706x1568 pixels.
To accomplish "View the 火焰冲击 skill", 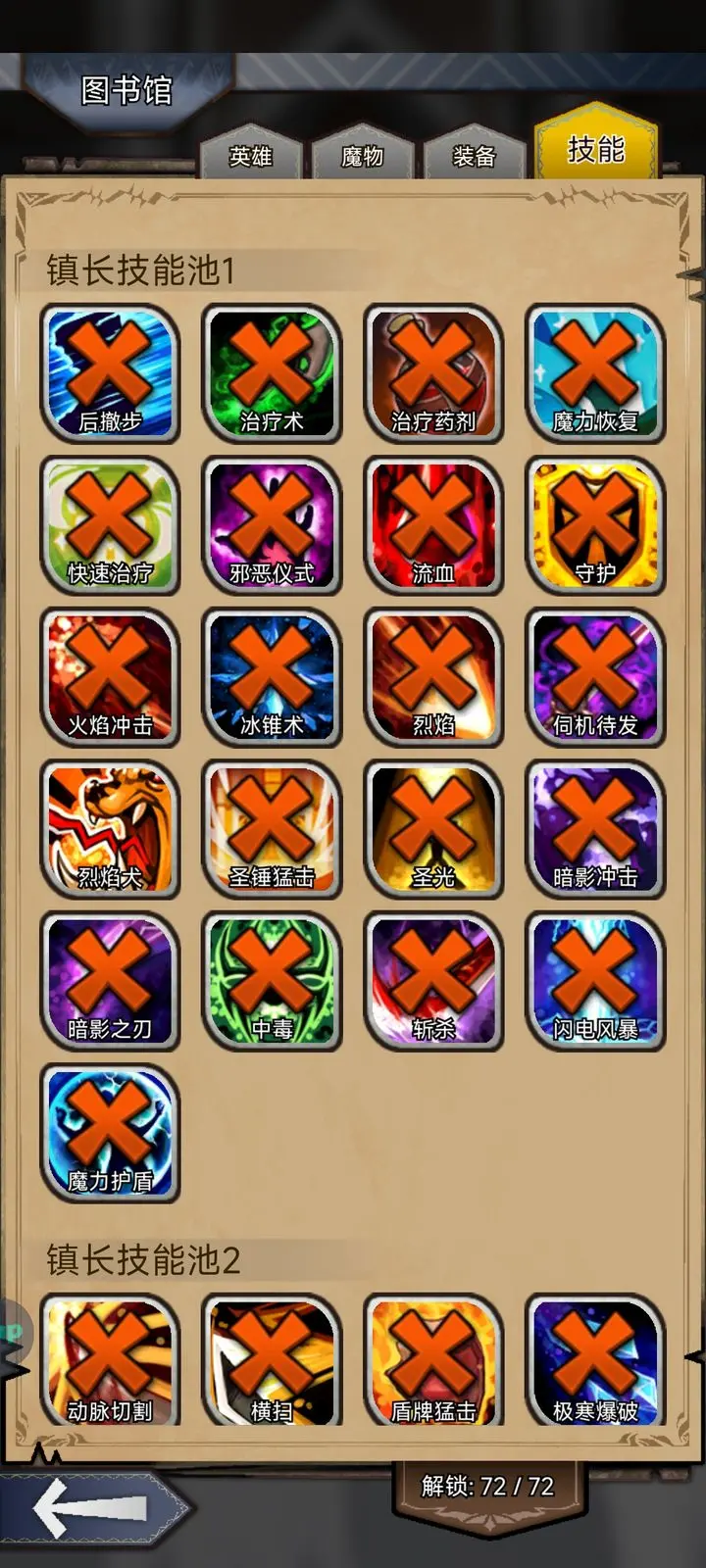I will (x=110, y=677).
